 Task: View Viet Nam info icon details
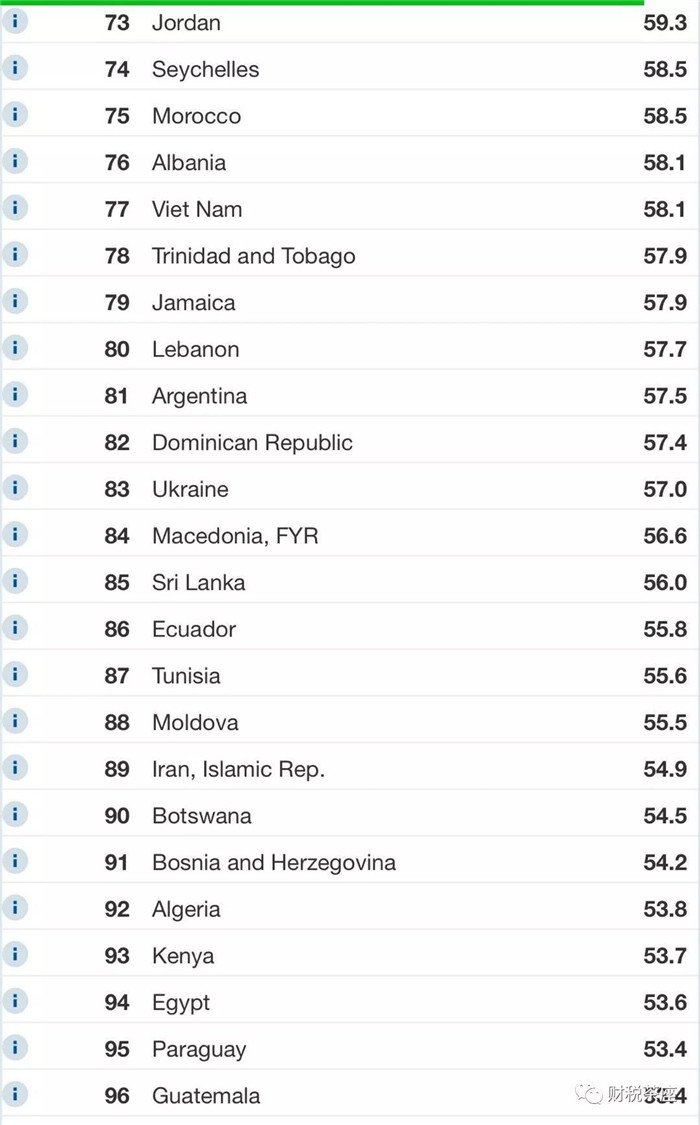pos(15,208)
